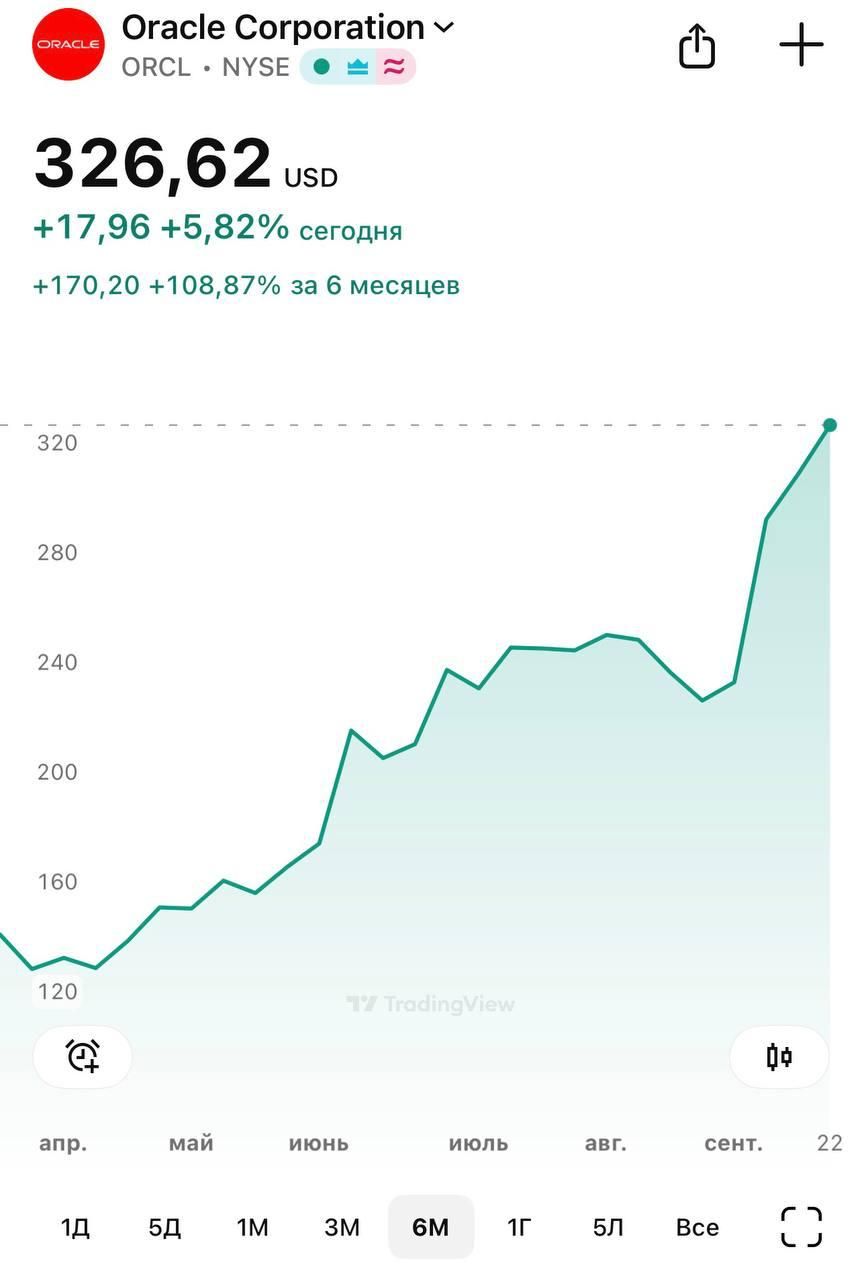Select the 6М time range
The height and width of the screenshot is (1280, 862).
point(431,1227)
